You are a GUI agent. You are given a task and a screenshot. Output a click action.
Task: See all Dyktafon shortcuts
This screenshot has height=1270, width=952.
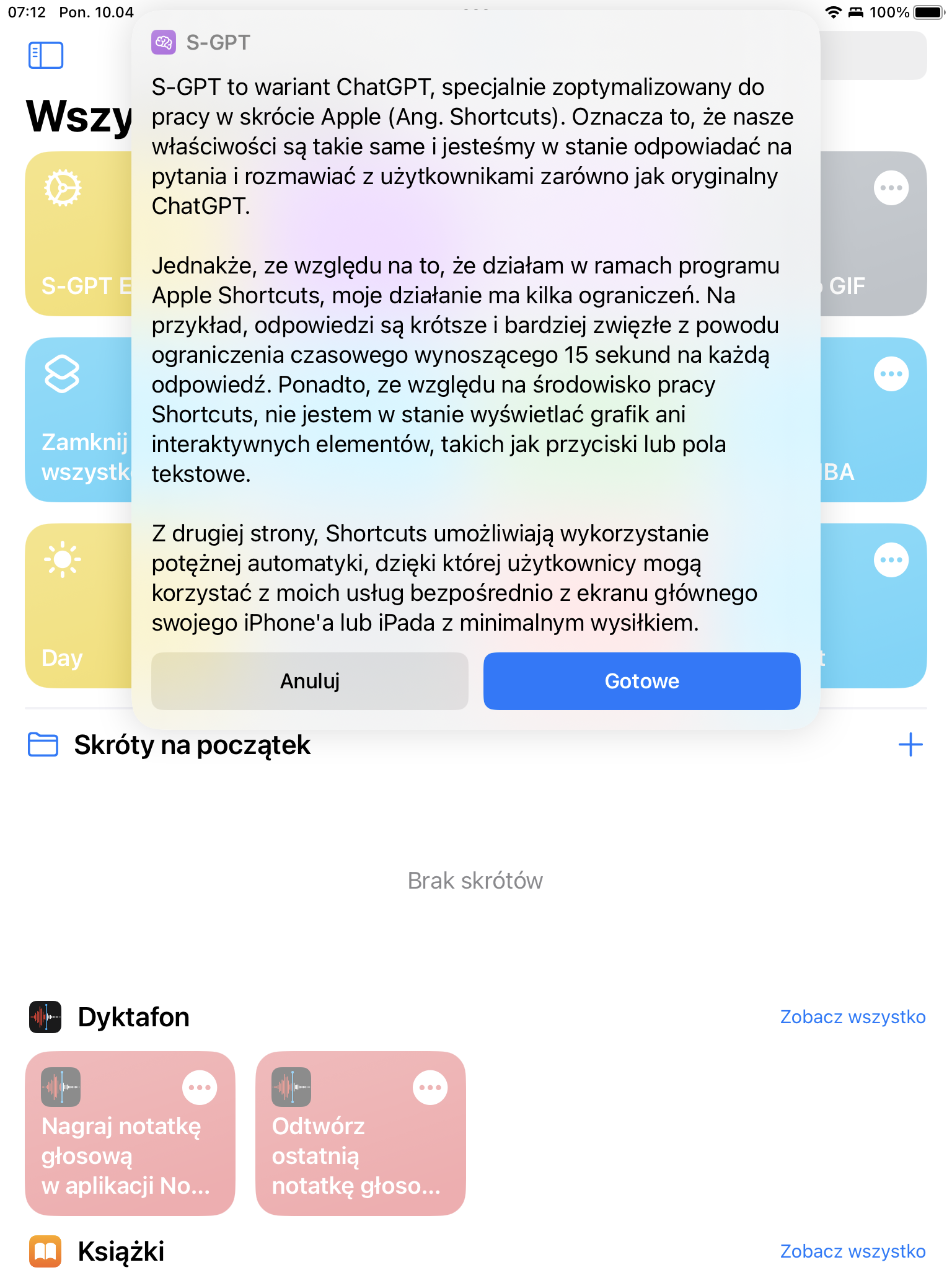[x=852, y=1017]
